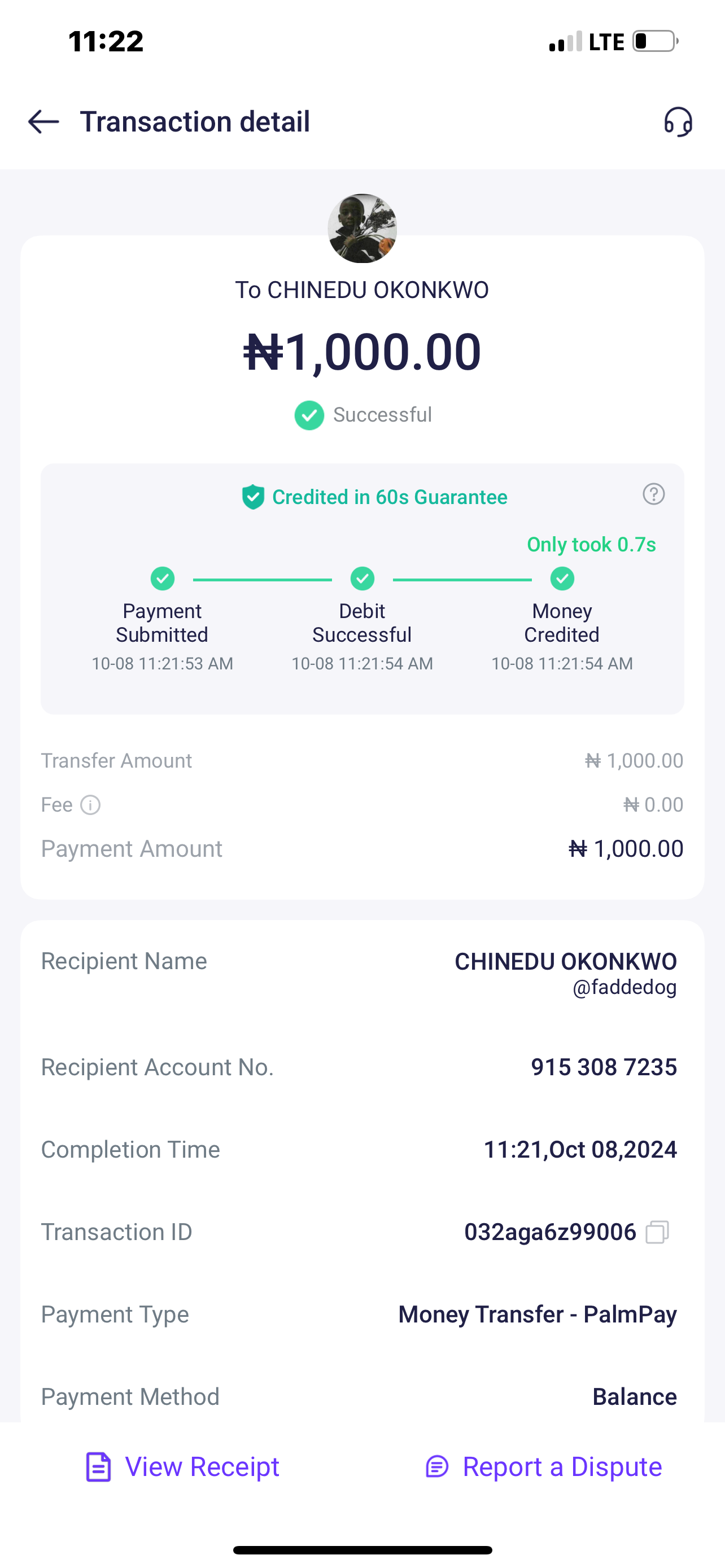Viewport: 725px width, 1568px height.
Task: View Receipt for this transfer
Action: (x=182, y=1467)
